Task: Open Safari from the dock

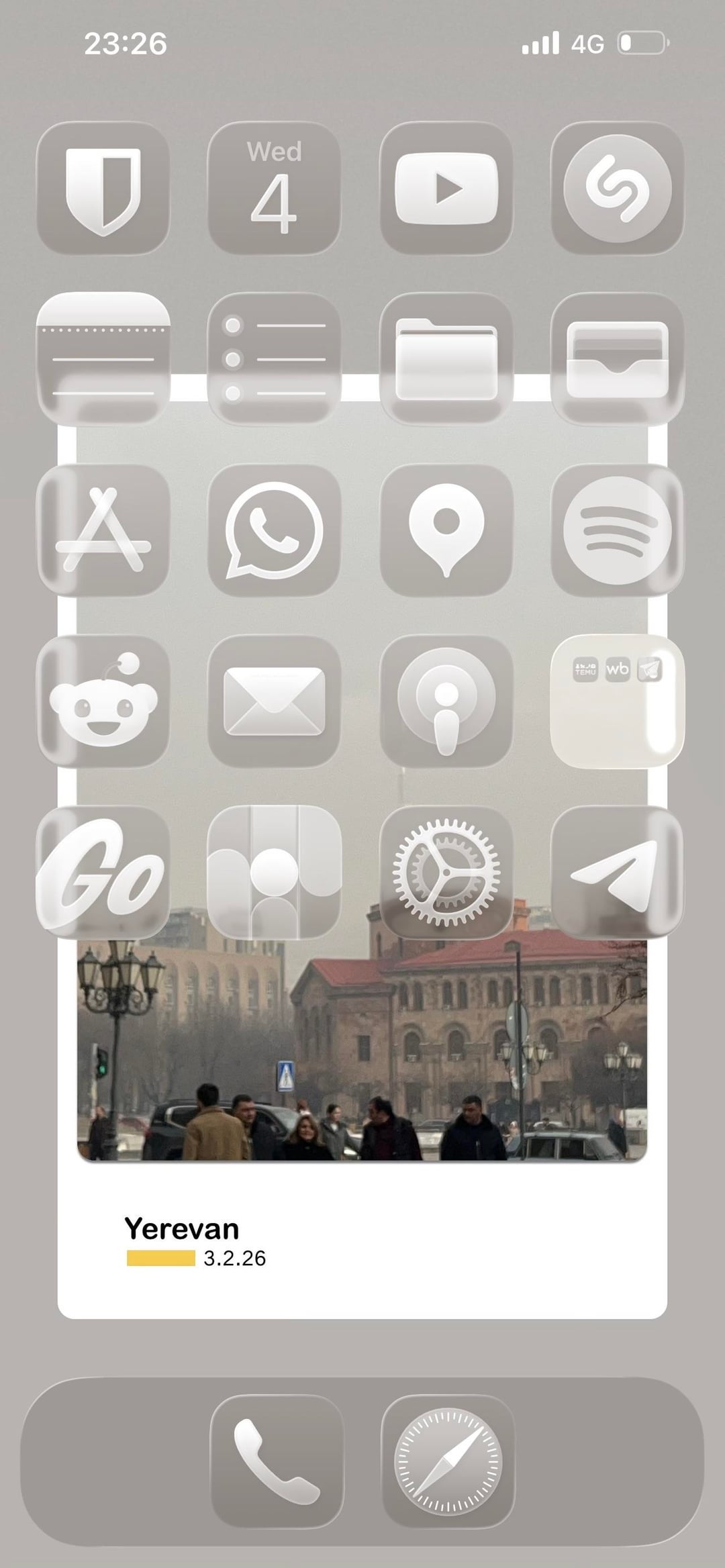Action: tap(448, 1461)
